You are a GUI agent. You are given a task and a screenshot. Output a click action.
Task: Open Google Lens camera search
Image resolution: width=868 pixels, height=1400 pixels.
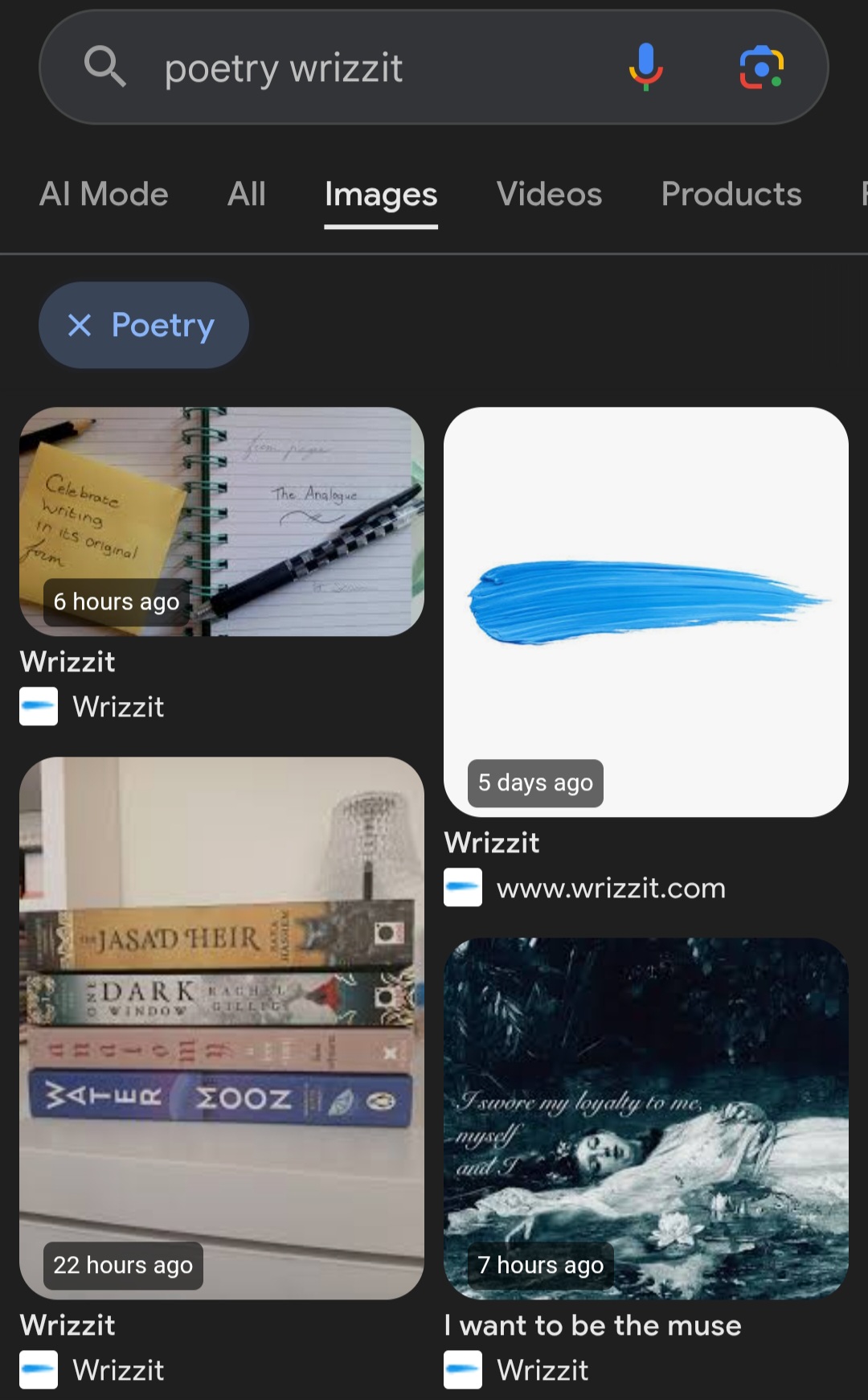click(761, 67)
